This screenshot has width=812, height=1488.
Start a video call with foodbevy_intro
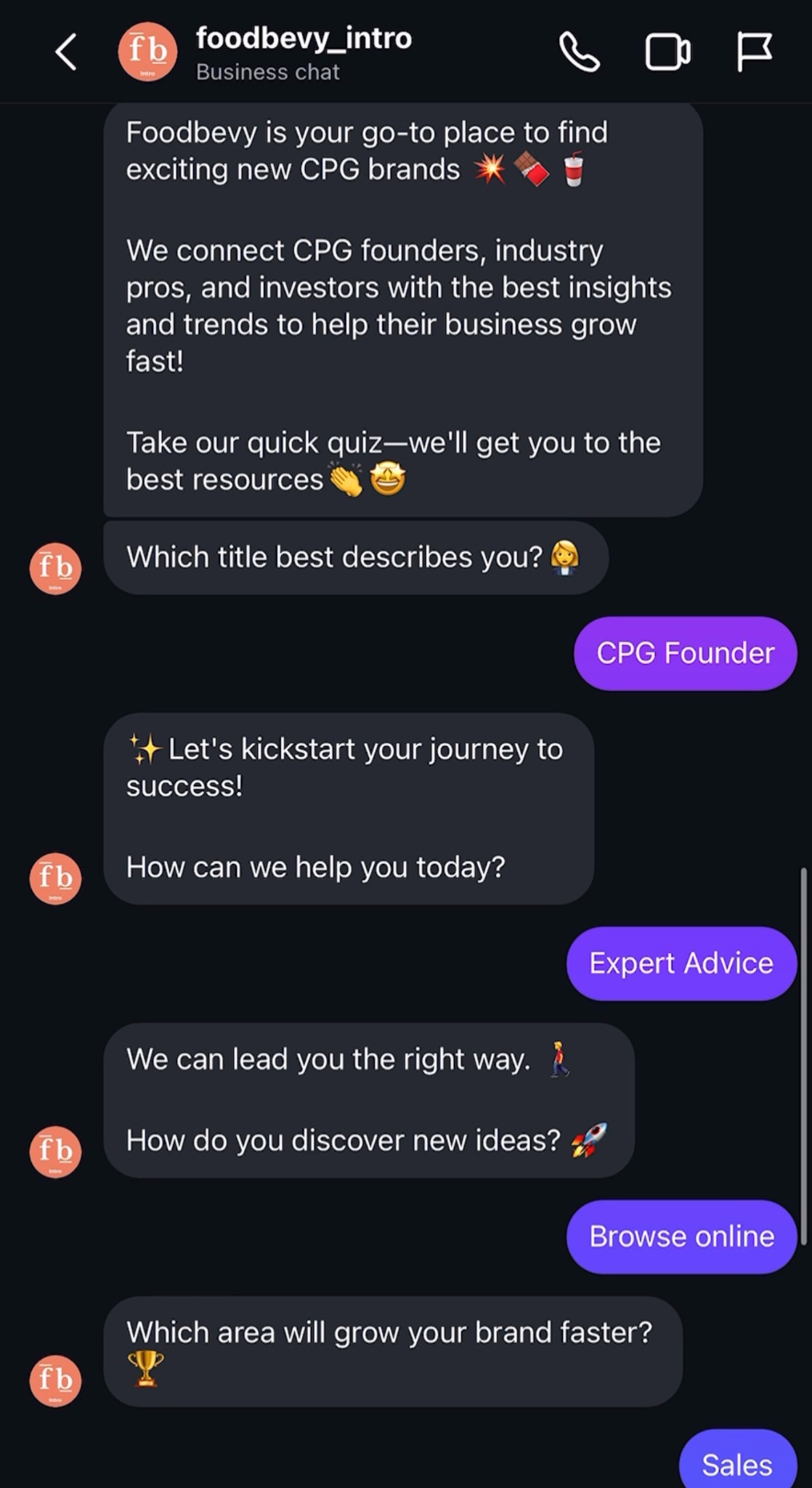point(667,52)
